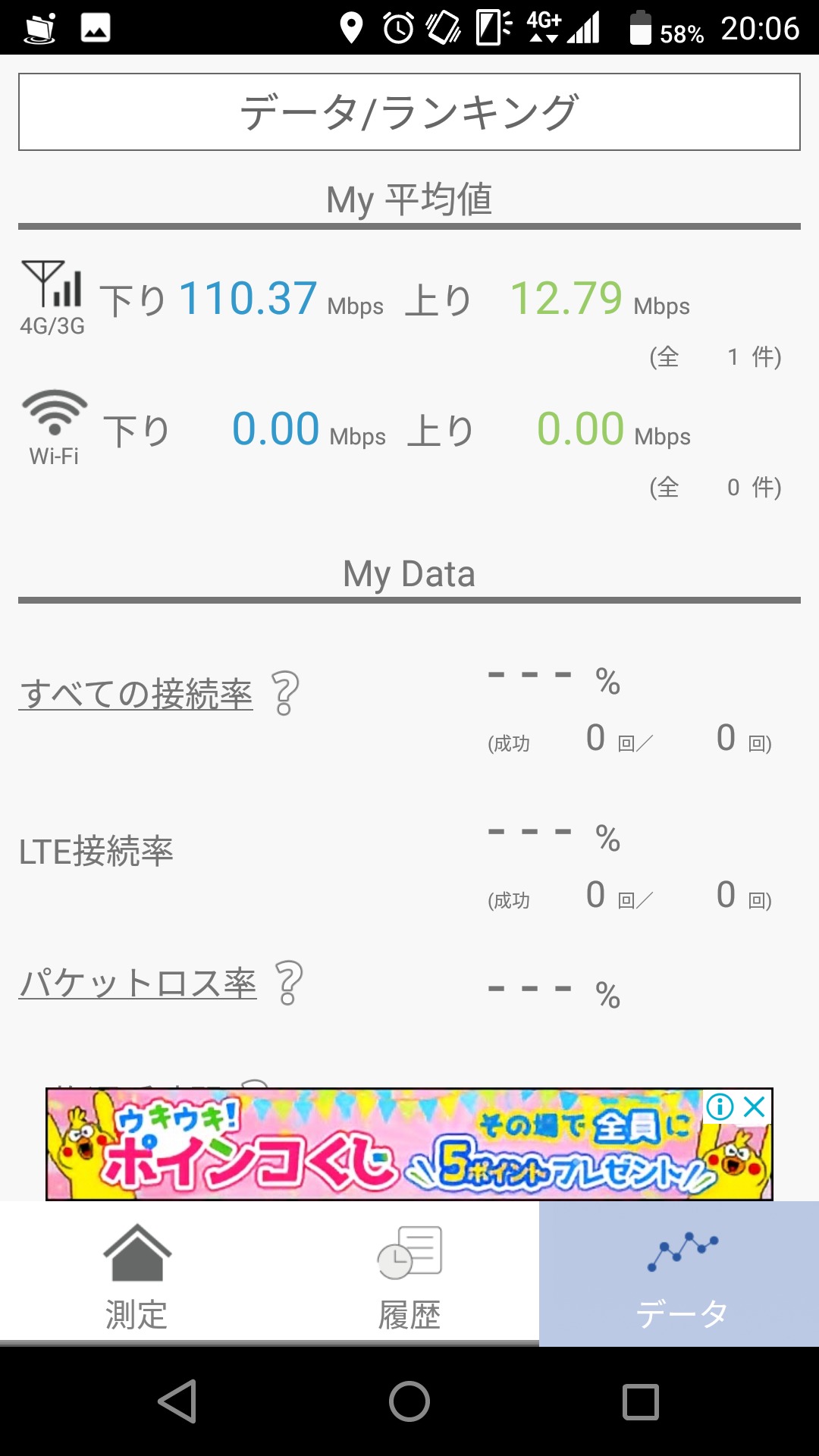Tap the データ/ランキング title bar

tap(409, 110)
